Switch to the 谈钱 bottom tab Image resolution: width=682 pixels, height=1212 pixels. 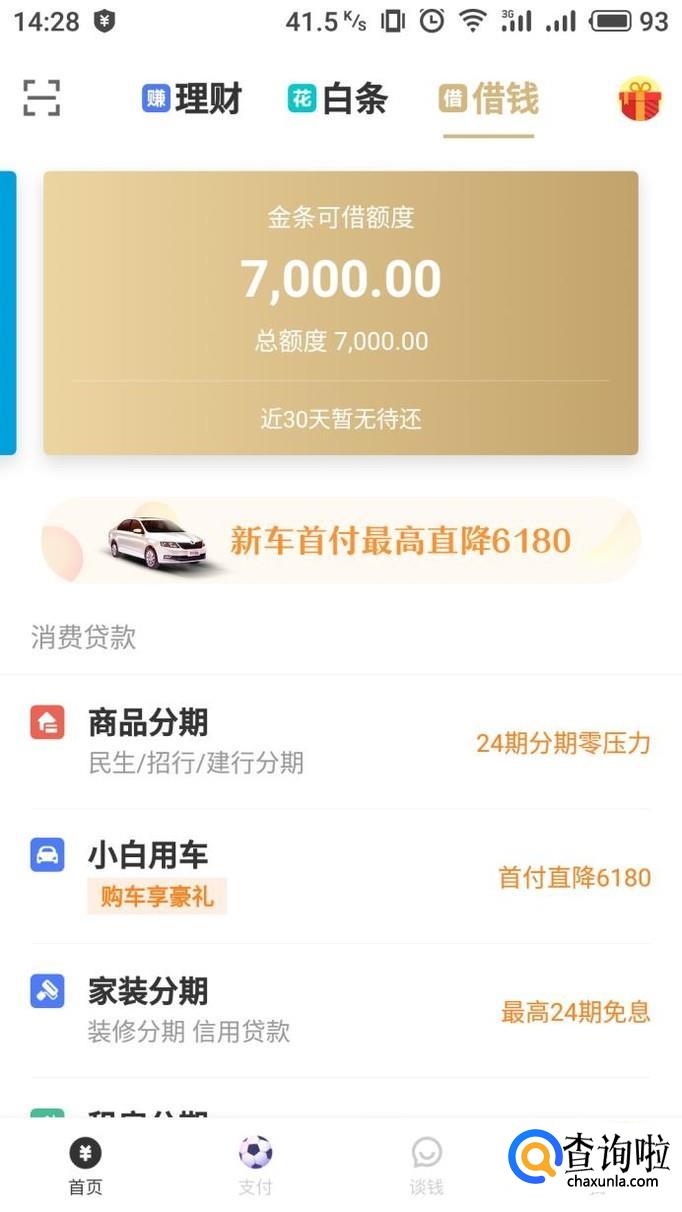426,1166
